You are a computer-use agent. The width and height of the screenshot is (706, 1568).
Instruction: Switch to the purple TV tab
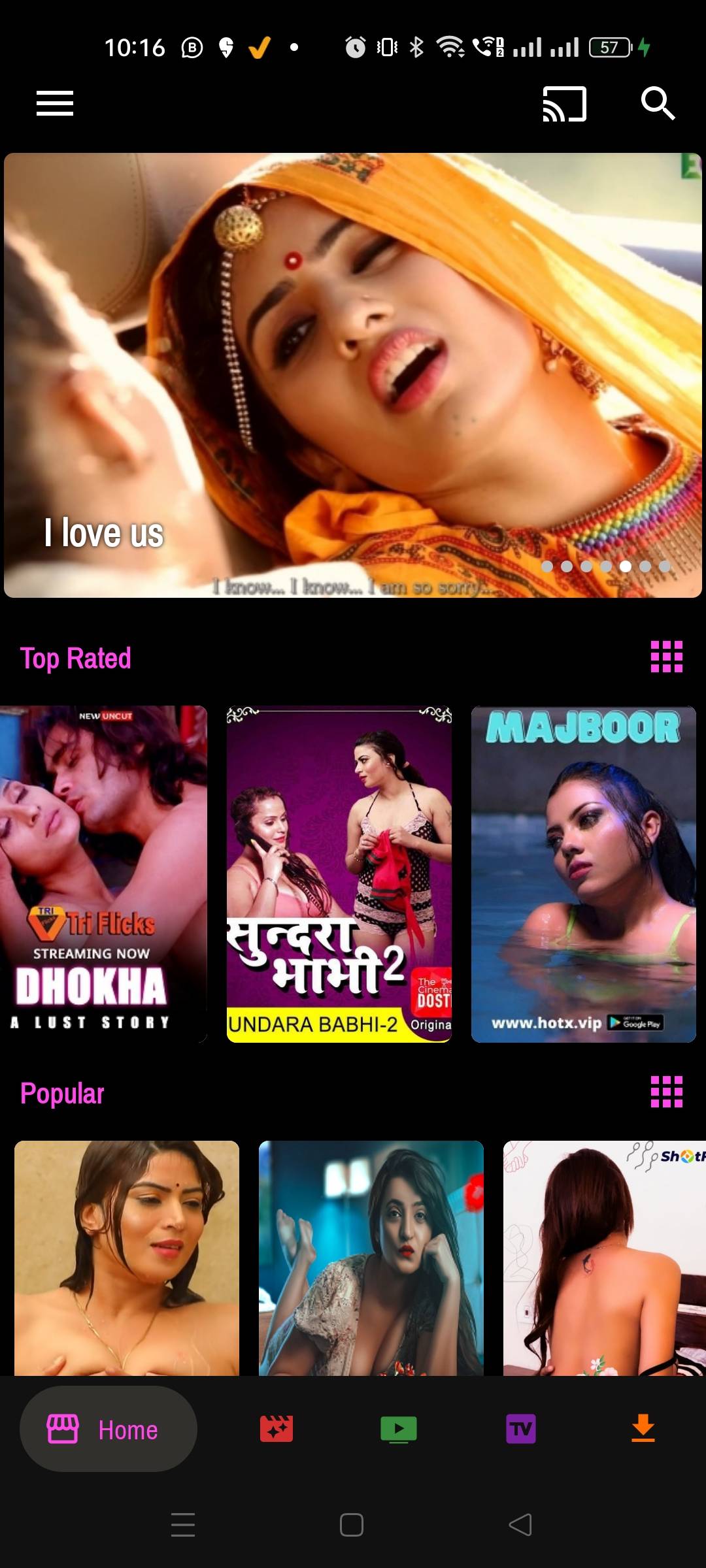pyautogui.click(x=521, y=1429)
